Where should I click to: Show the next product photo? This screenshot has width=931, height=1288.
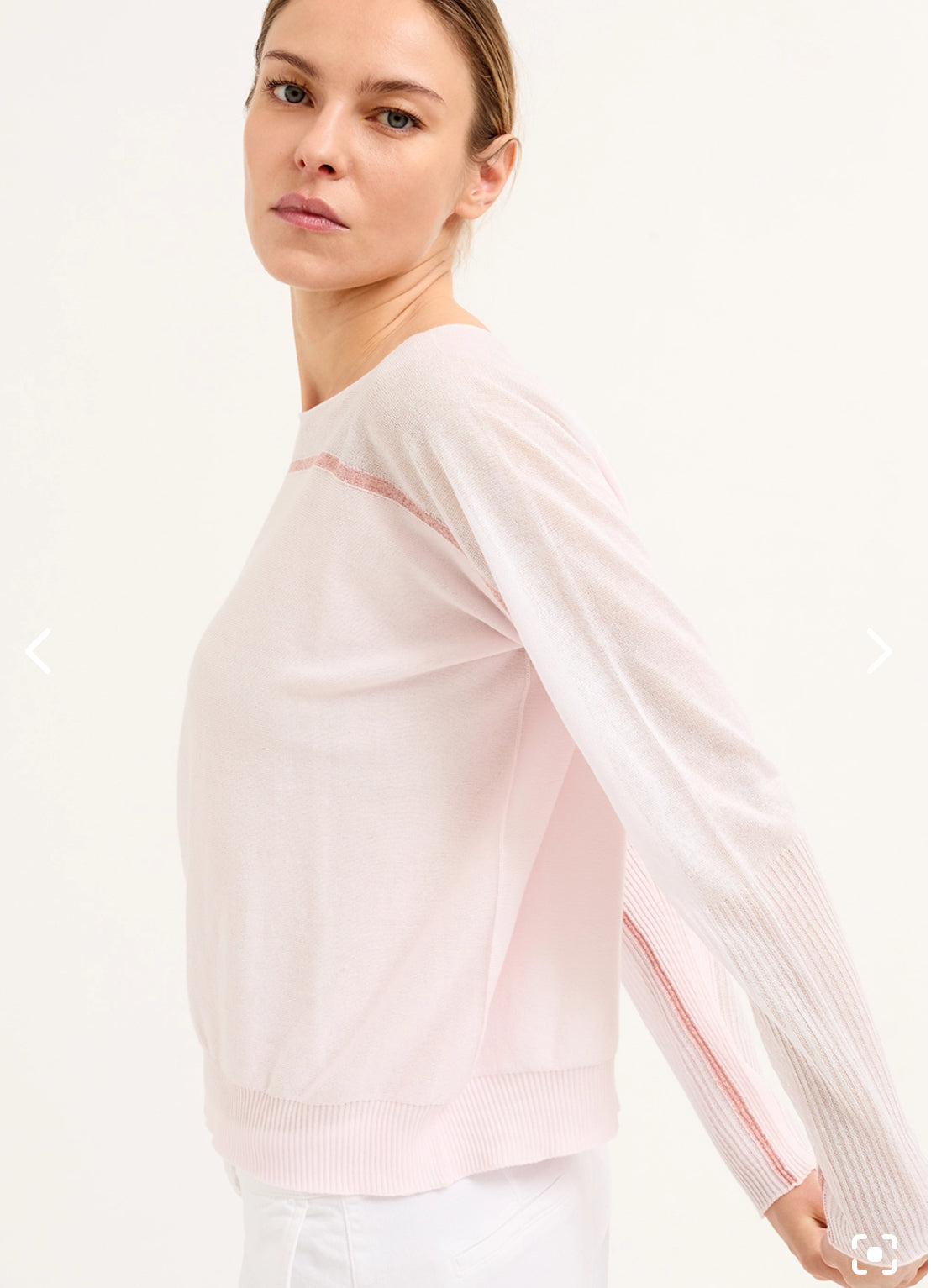[x=879, y=651]
